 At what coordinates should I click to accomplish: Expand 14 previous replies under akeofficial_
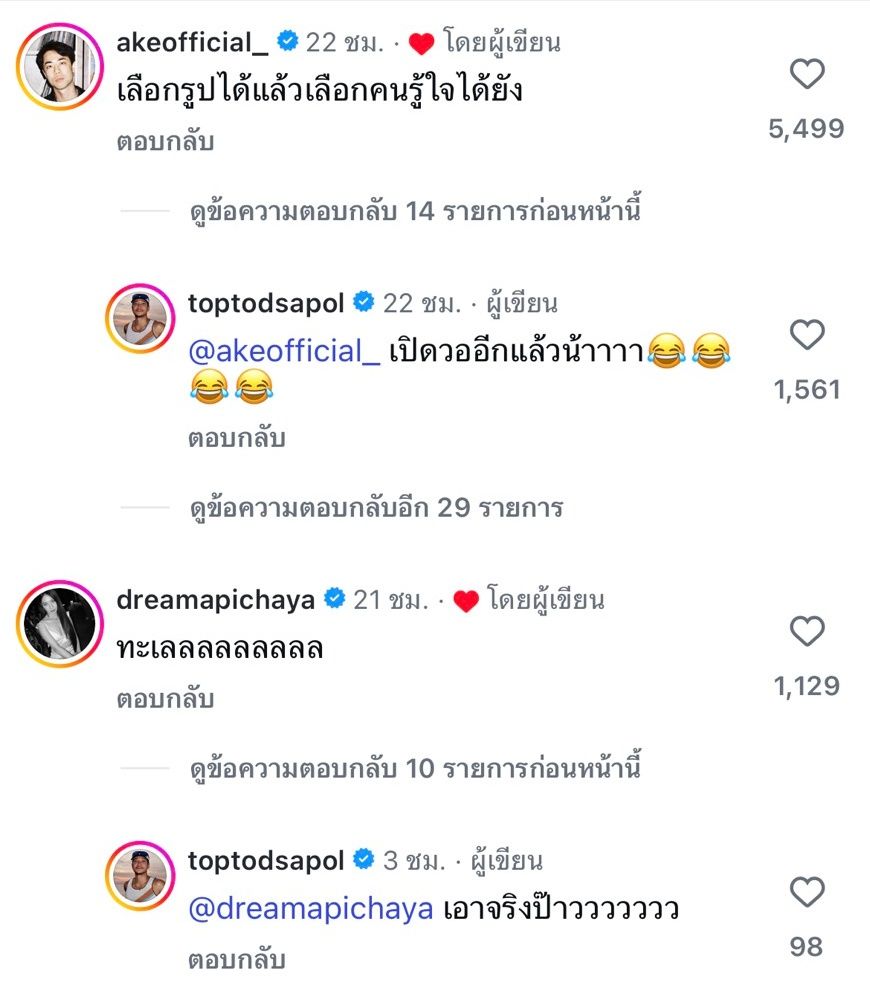[414, 212]
